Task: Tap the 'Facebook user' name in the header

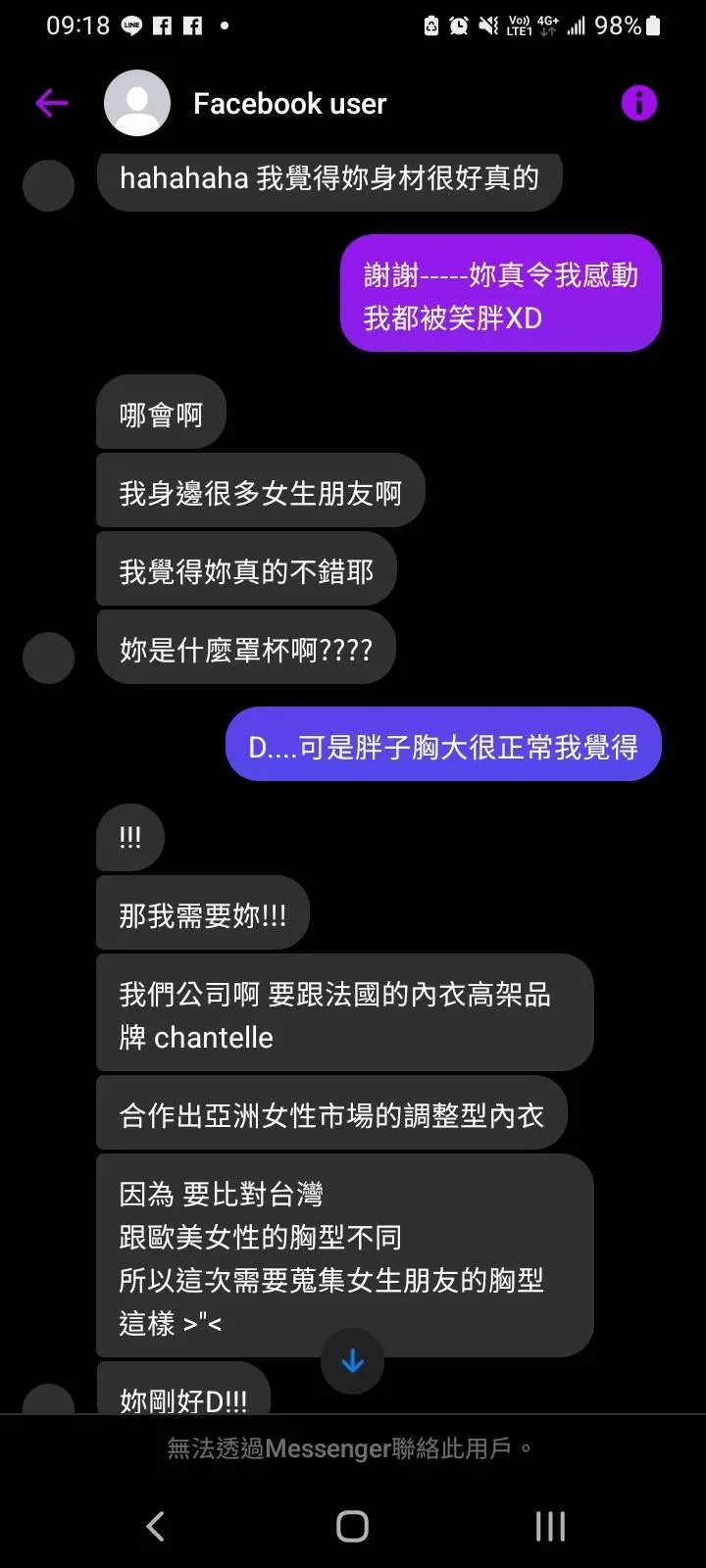Action: coord(289,103)
